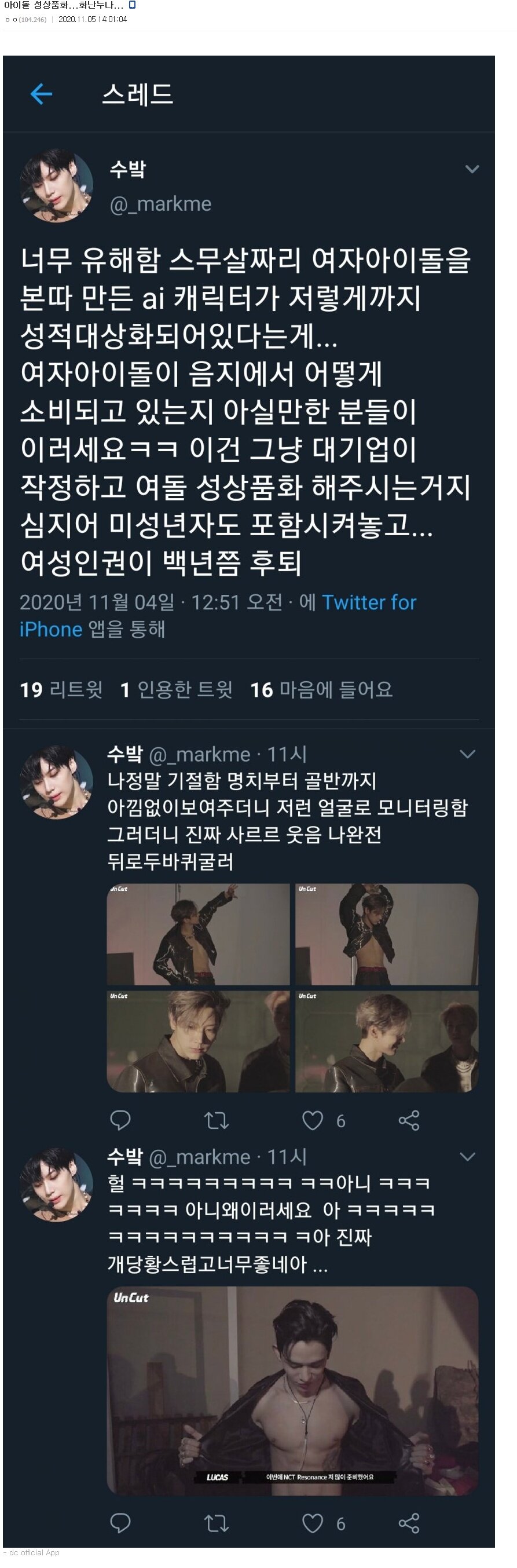Viewport: 517px width, 1568px height.
Task: Retweet the 개당황스럽고너무좋네아 tweet
Action: pyautogui.click(x=216, y=1523)
